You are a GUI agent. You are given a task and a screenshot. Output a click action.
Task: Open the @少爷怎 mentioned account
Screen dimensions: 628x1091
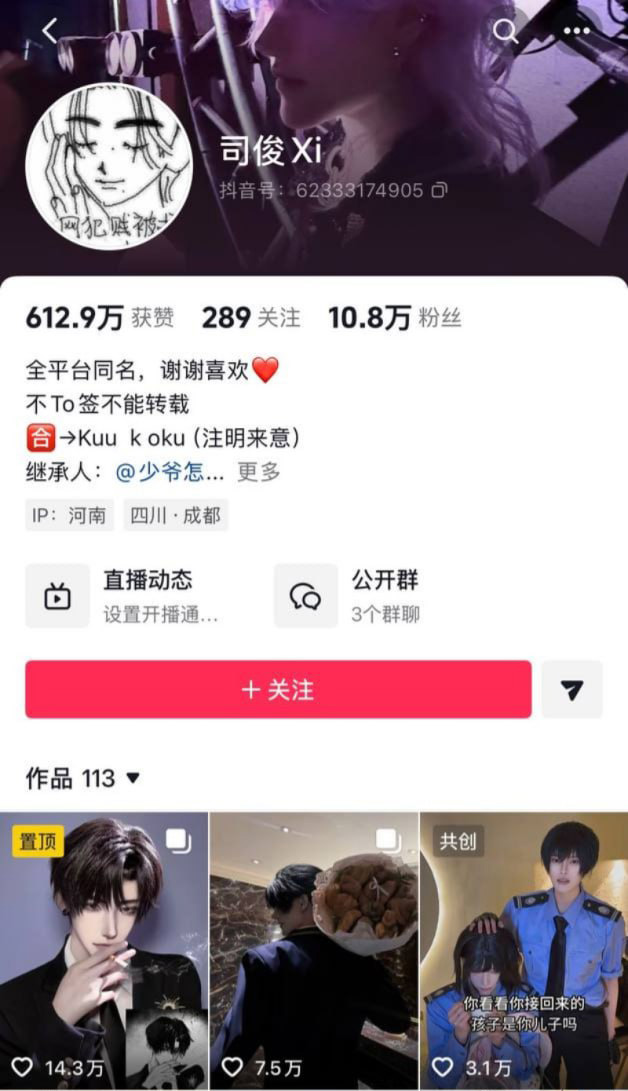click(x=171, y=472)
